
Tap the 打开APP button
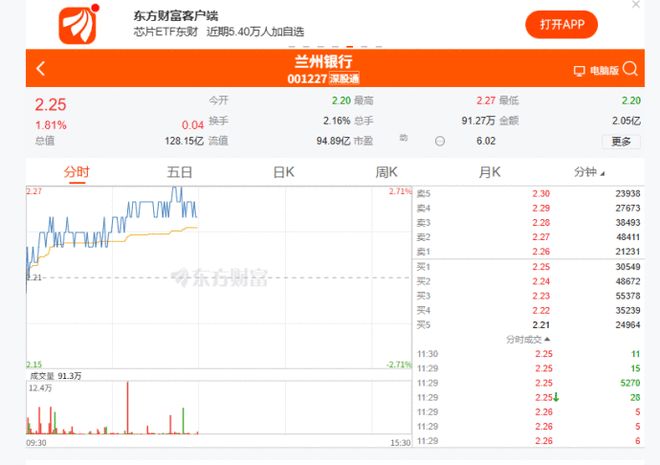562,24
